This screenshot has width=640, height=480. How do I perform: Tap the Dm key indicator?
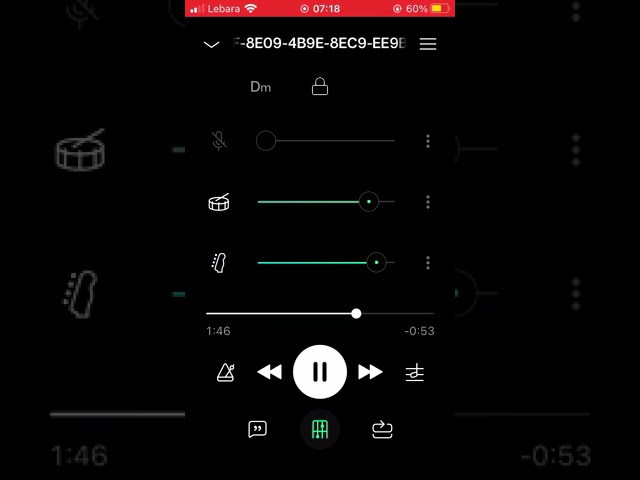260,87
